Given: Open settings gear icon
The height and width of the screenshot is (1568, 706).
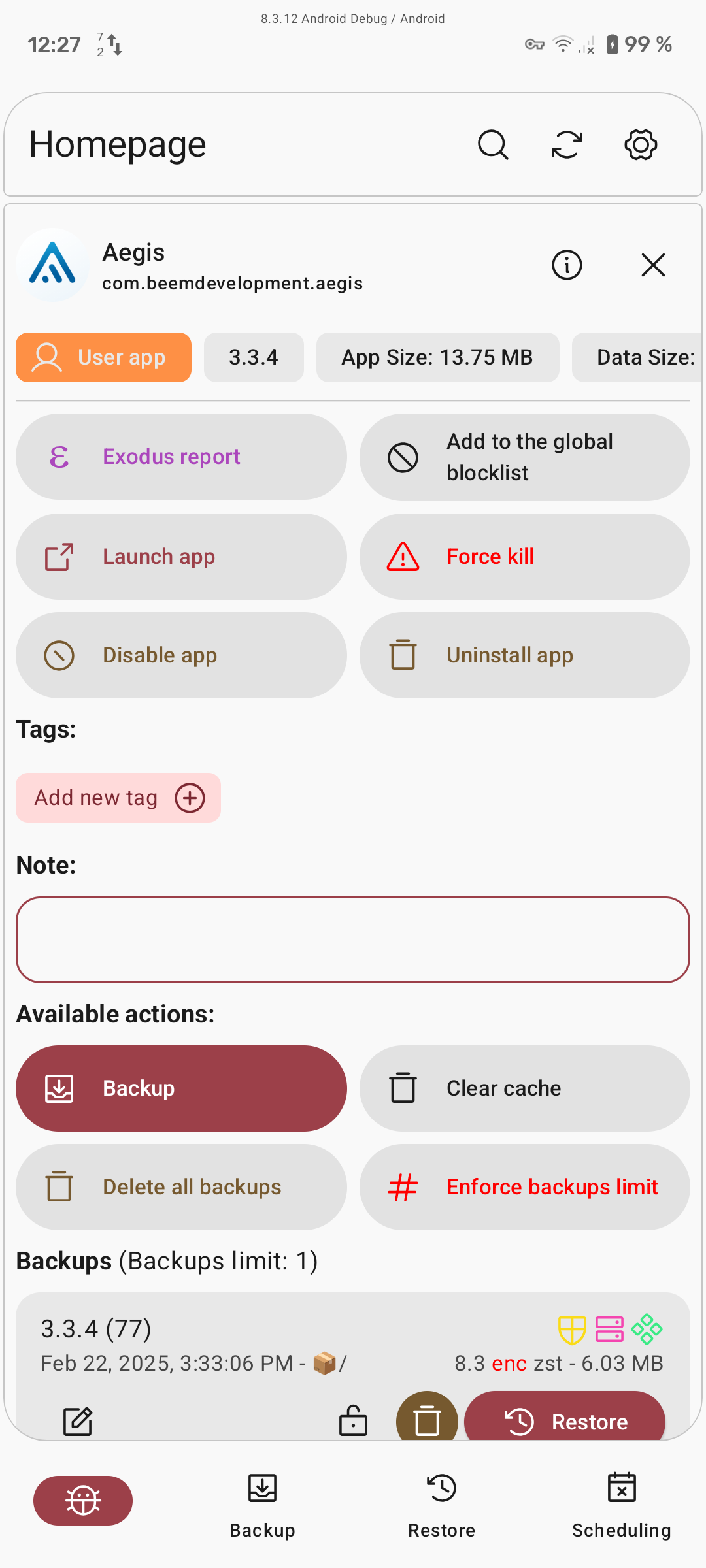Looking at the screenshot, I should tap(641, 144).
